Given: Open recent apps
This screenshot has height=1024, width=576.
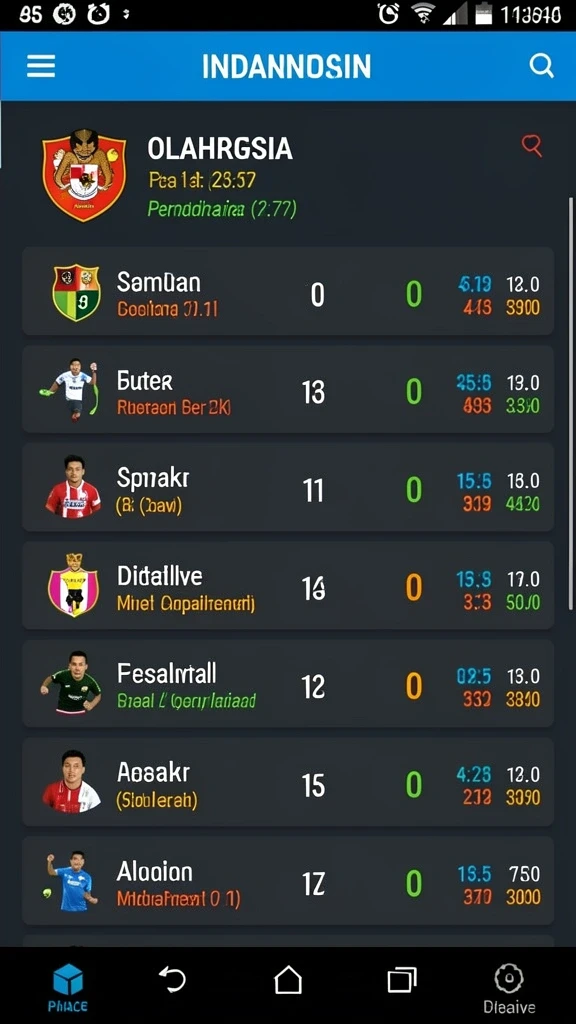Looking at the screenshot, I should 402,980.
